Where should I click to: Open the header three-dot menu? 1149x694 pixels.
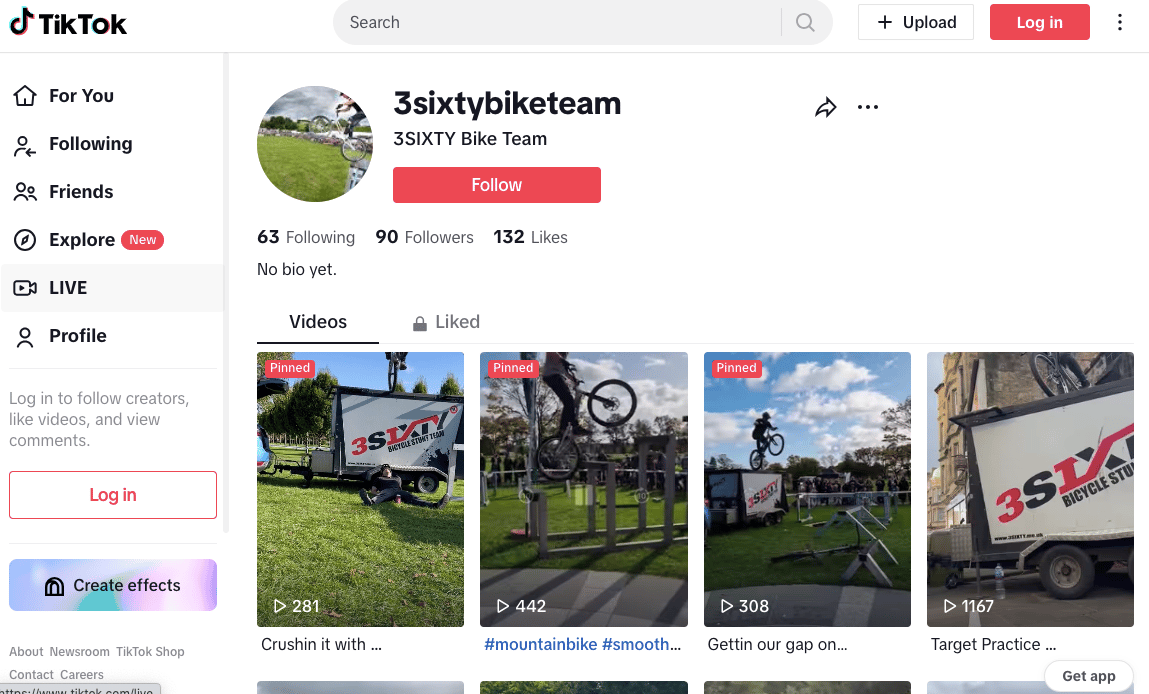point(1120,22)
